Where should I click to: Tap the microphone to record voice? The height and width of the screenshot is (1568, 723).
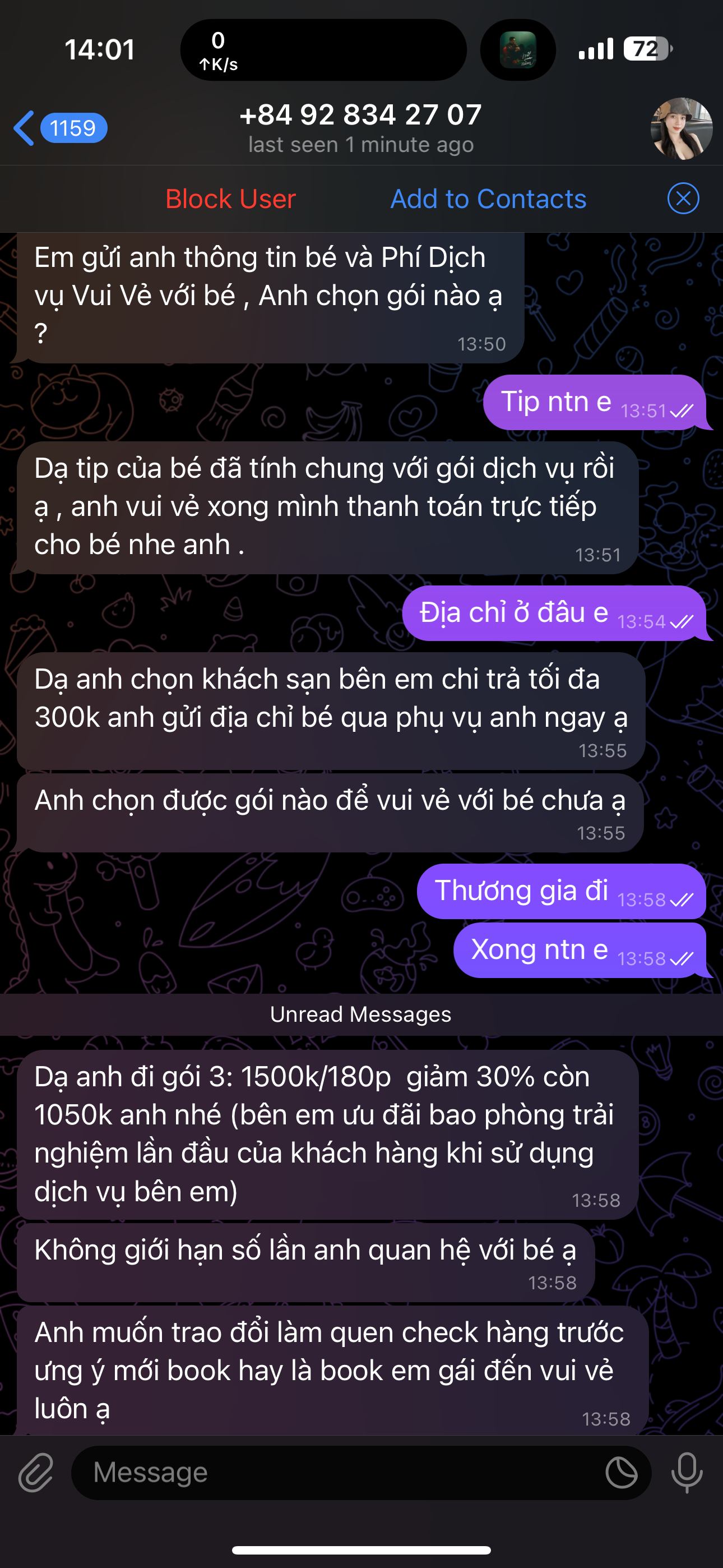(687, 1473)
